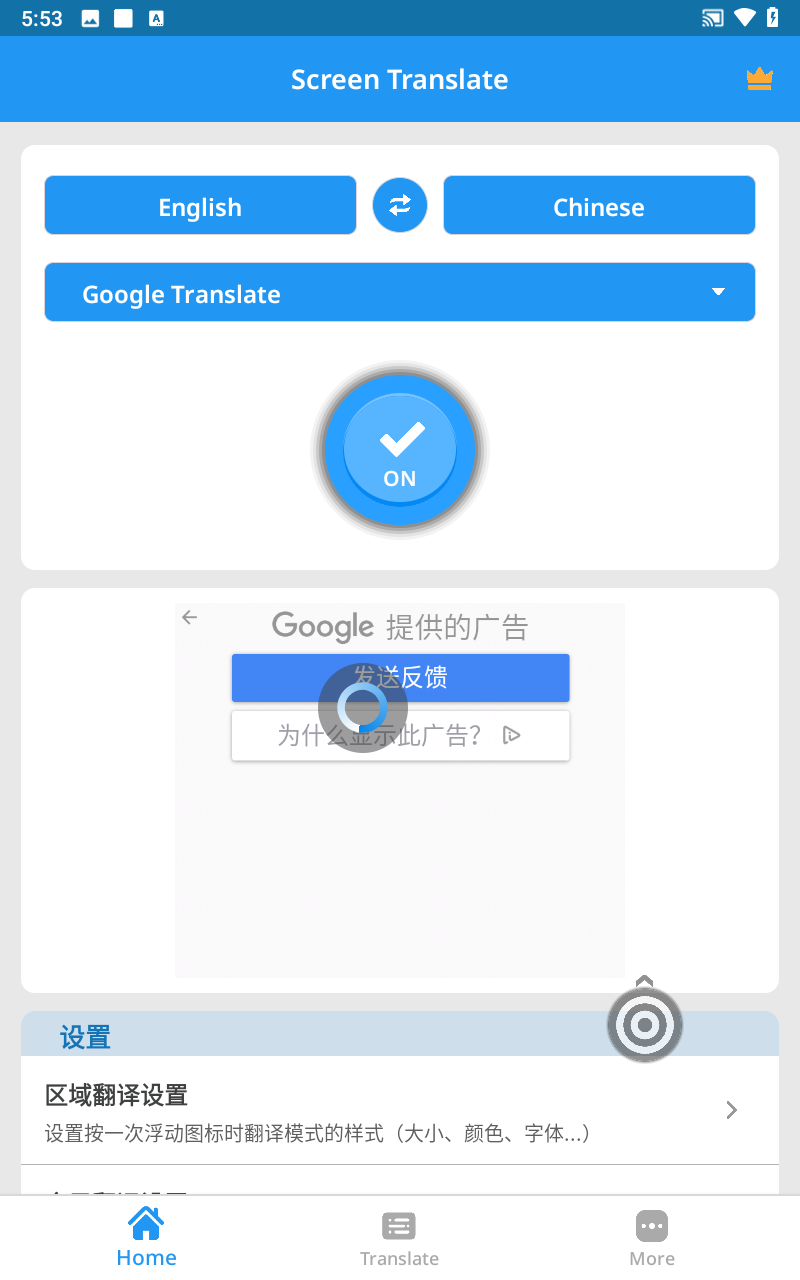Go back using the ad's back arrow

point(190,618)
